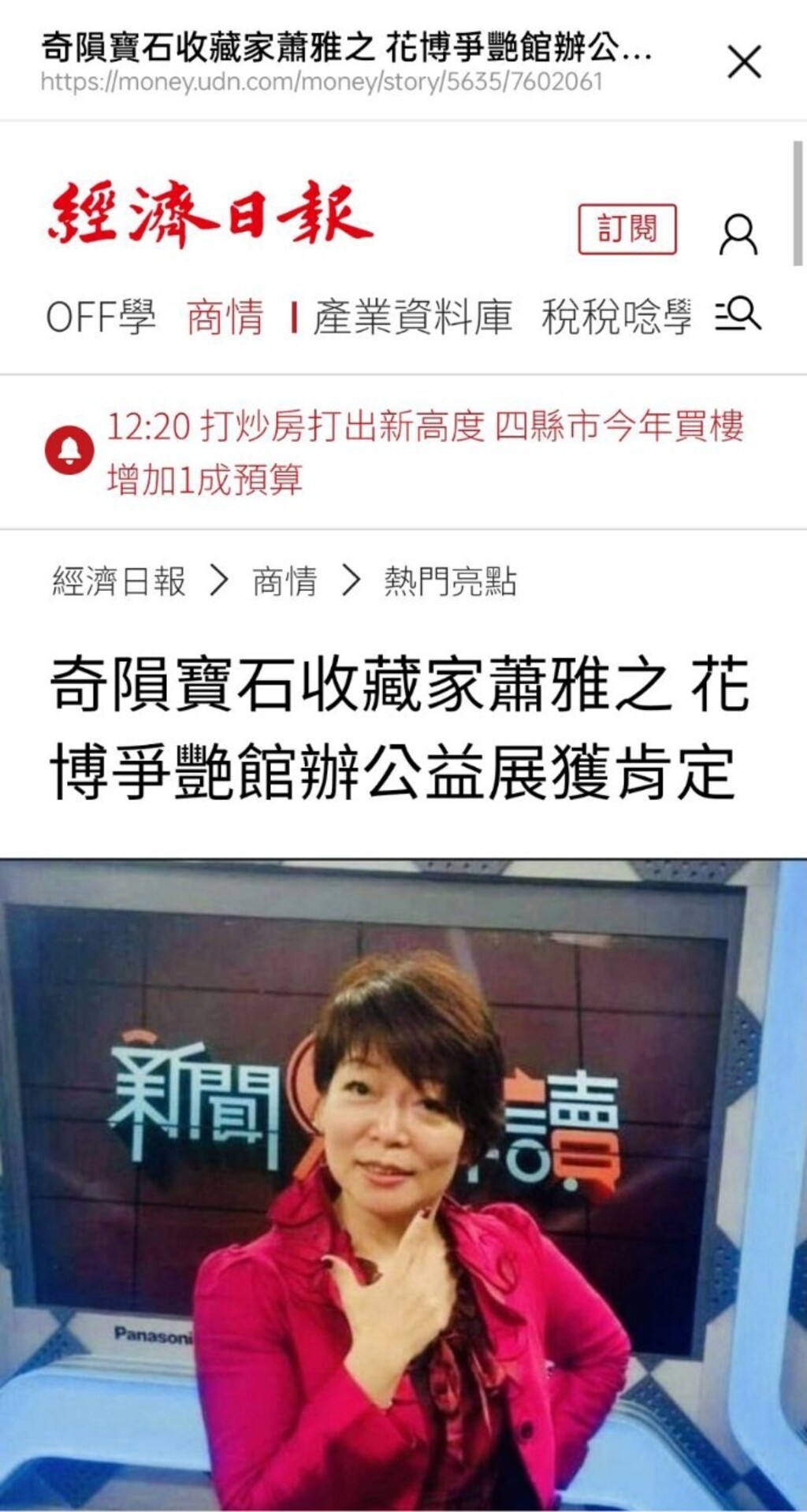Open the user account icon

pos(738,234)
